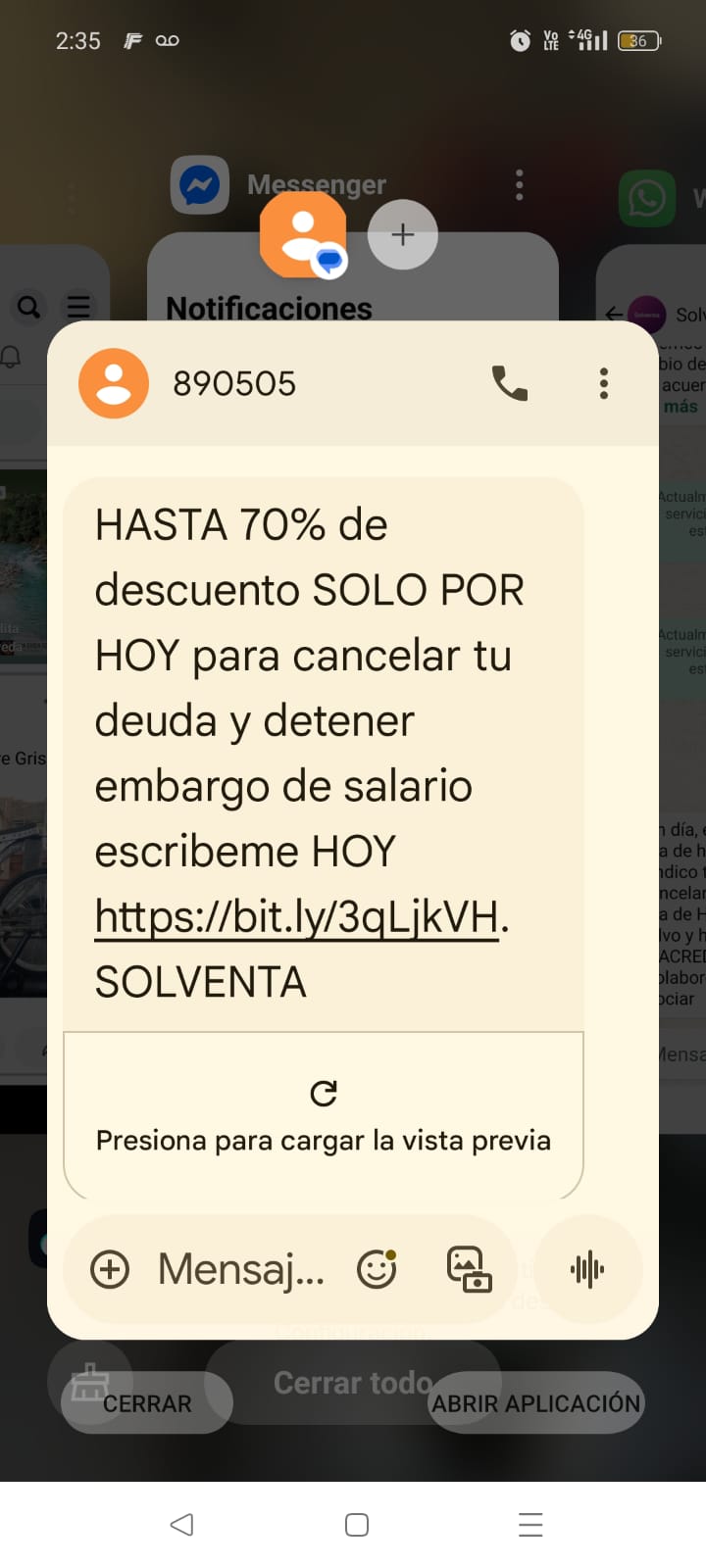Open the conversation overflow menu
Viewport: 706px width, 1568px height.
point(604,383)
